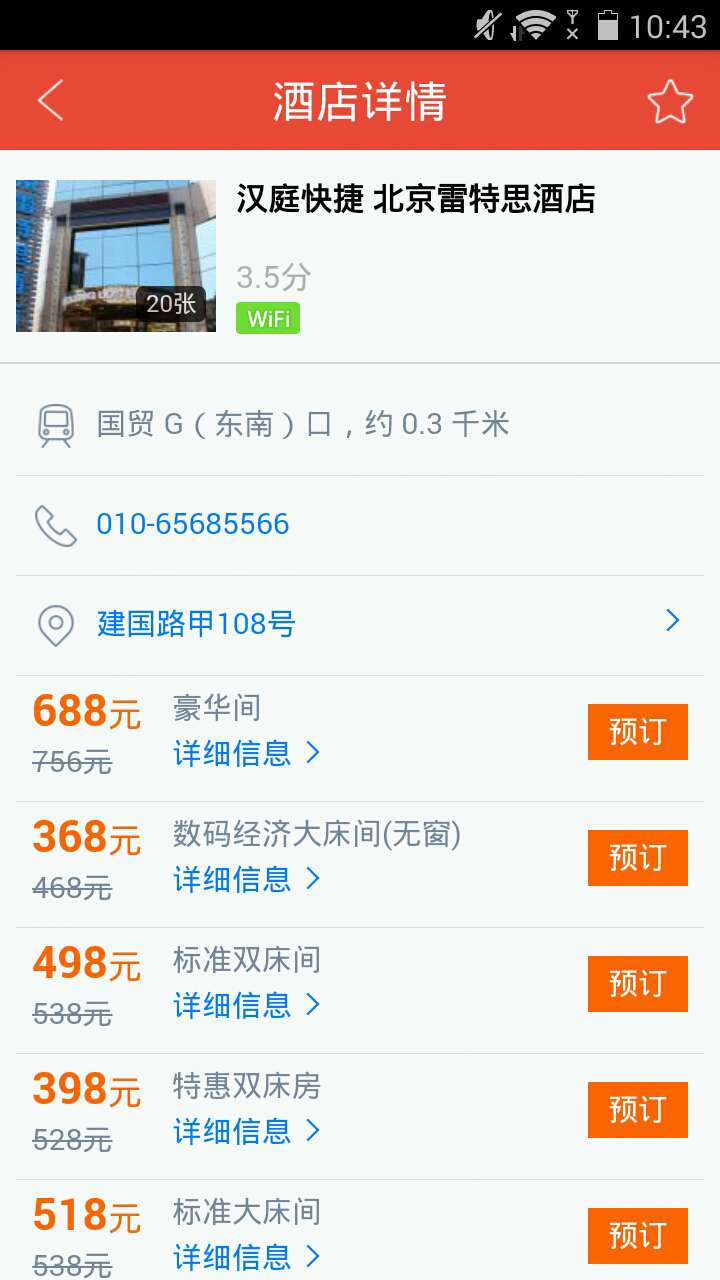Viewport: 720px width, 1280px height.
Task: Go back from hotel details
Action: tap(50, 101)
